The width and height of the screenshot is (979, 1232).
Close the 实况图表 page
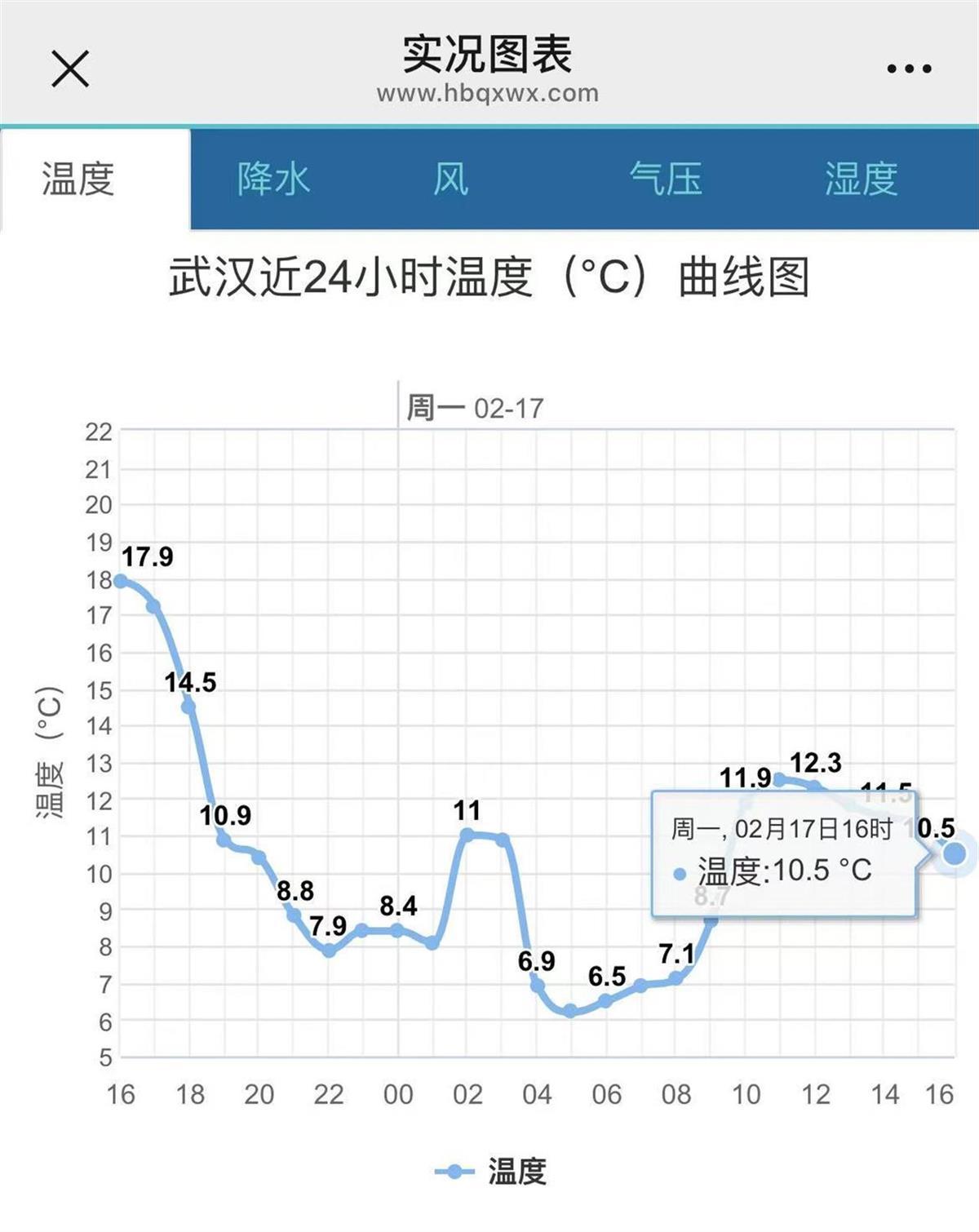(x=70, y=69)
